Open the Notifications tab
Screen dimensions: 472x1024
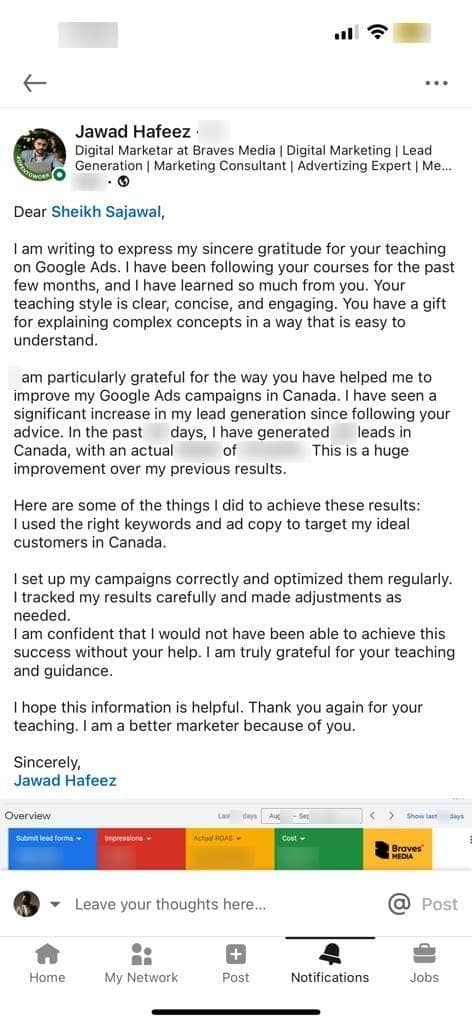(330, 964)
